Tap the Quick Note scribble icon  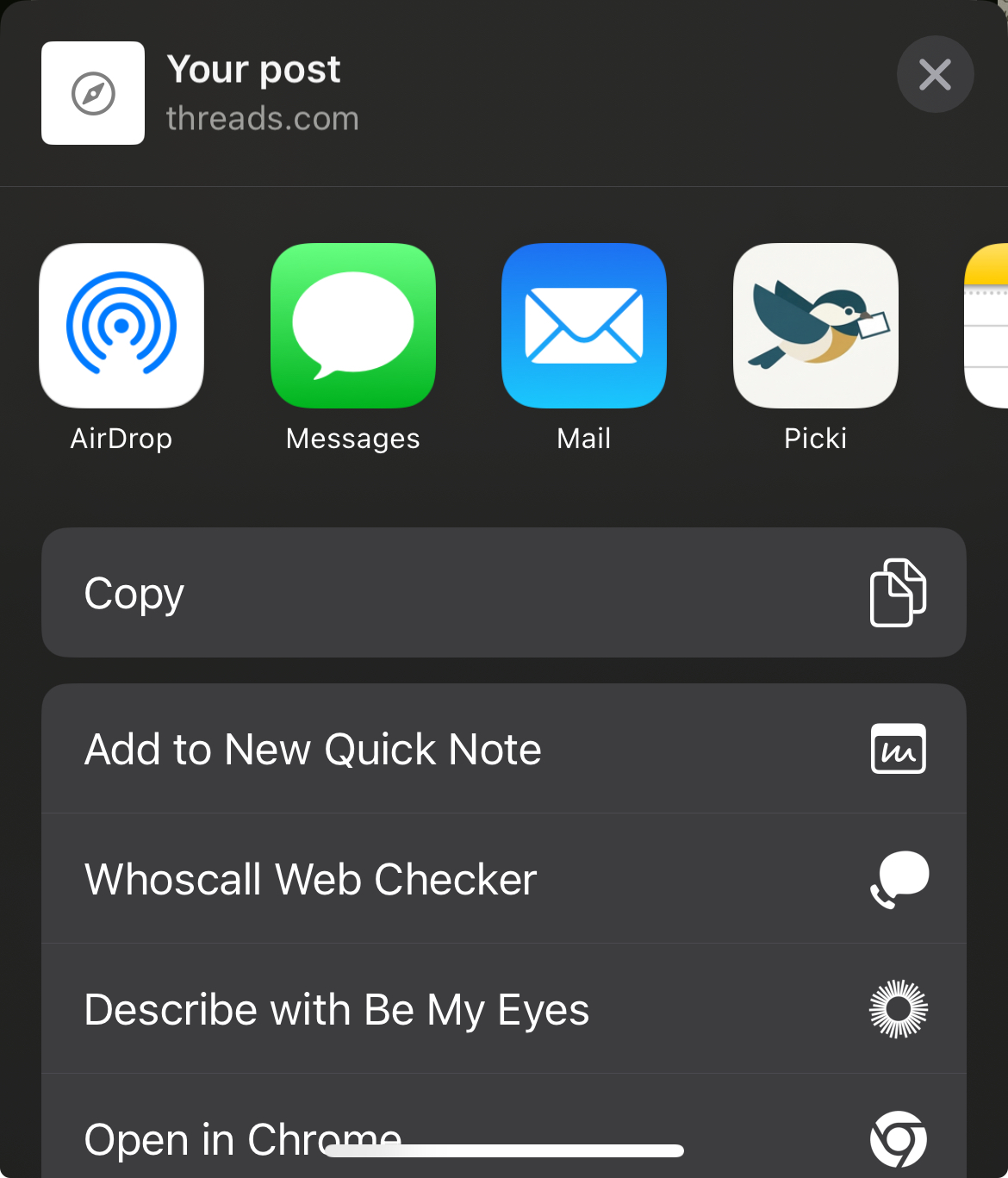point(898,749)
